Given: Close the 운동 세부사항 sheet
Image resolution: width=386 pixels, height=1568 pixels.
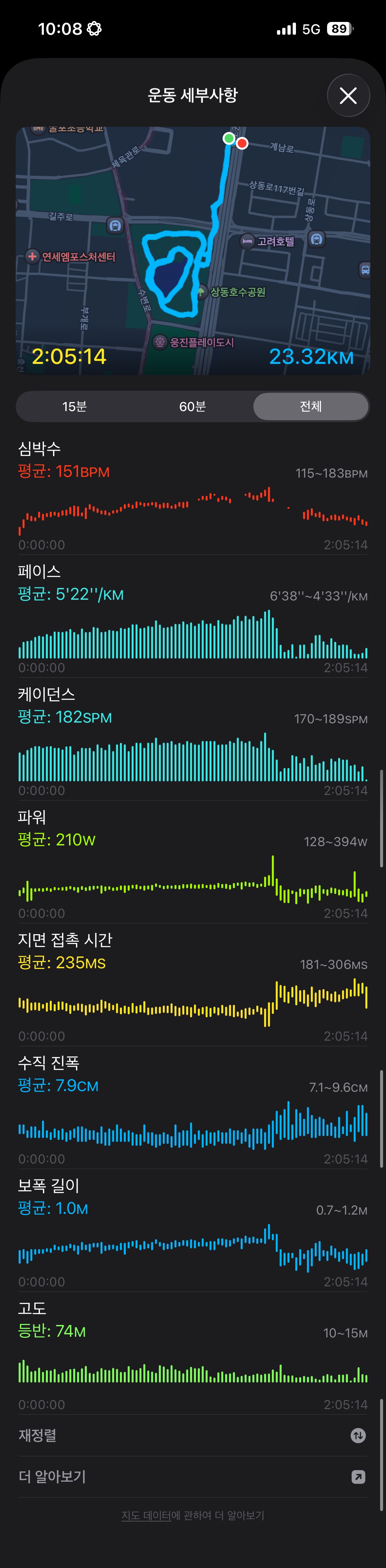Looking at the screenshot, I should tap(348, 96).
